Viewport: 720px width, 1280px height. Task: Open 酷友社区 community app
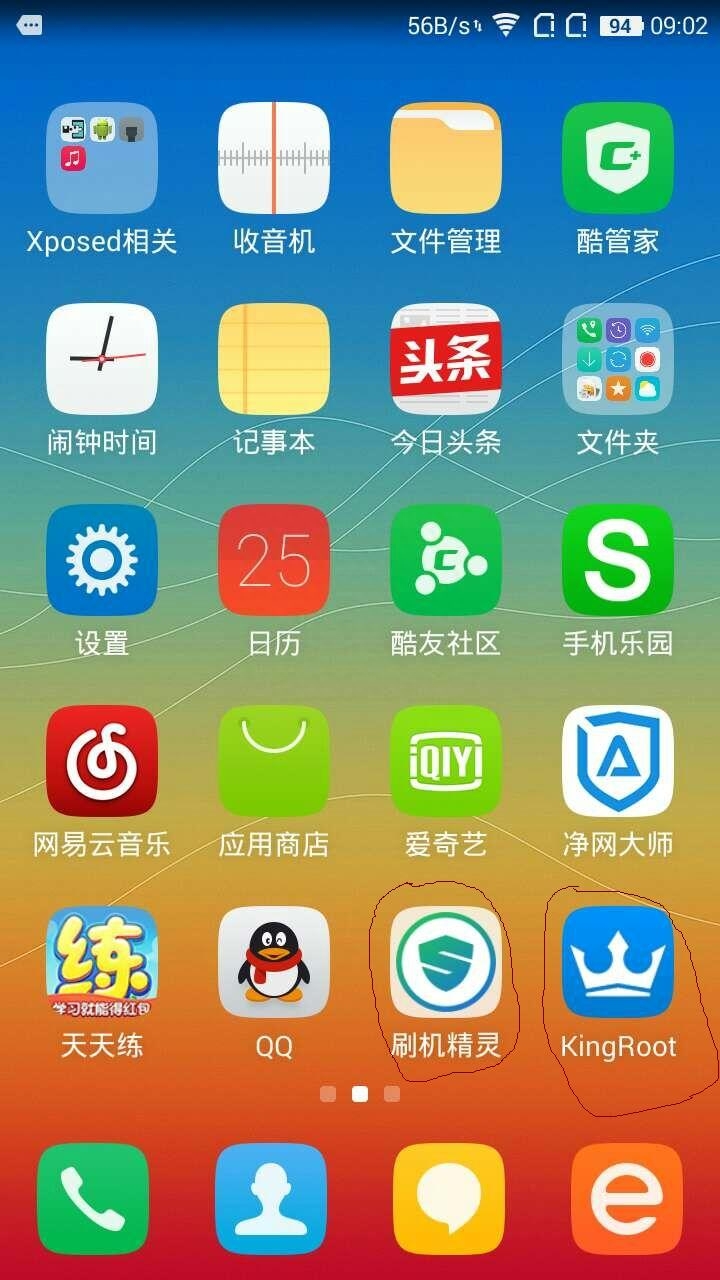445,560
